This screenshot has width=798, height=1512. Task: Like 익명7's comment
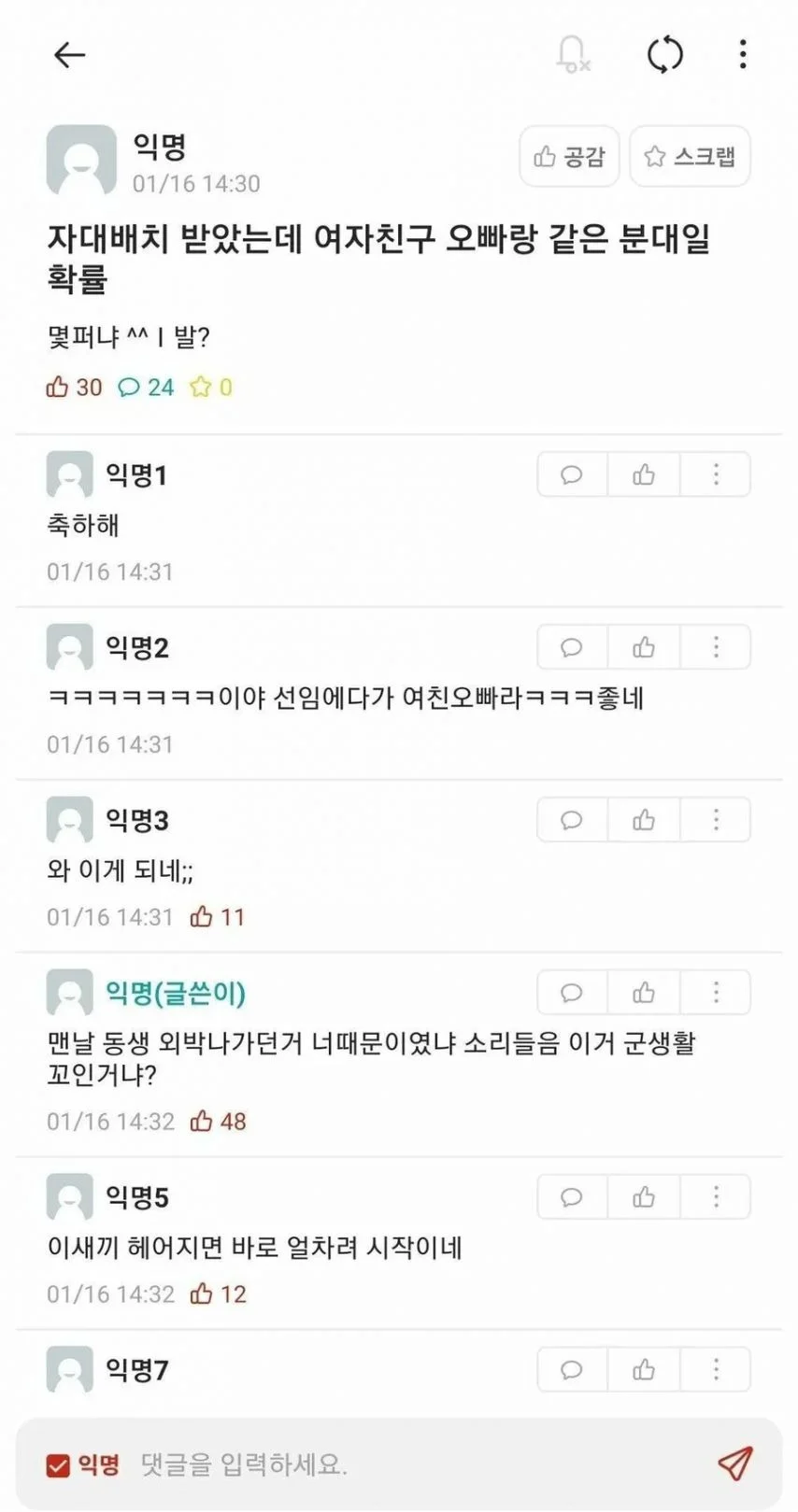[x=644, y=1370]
